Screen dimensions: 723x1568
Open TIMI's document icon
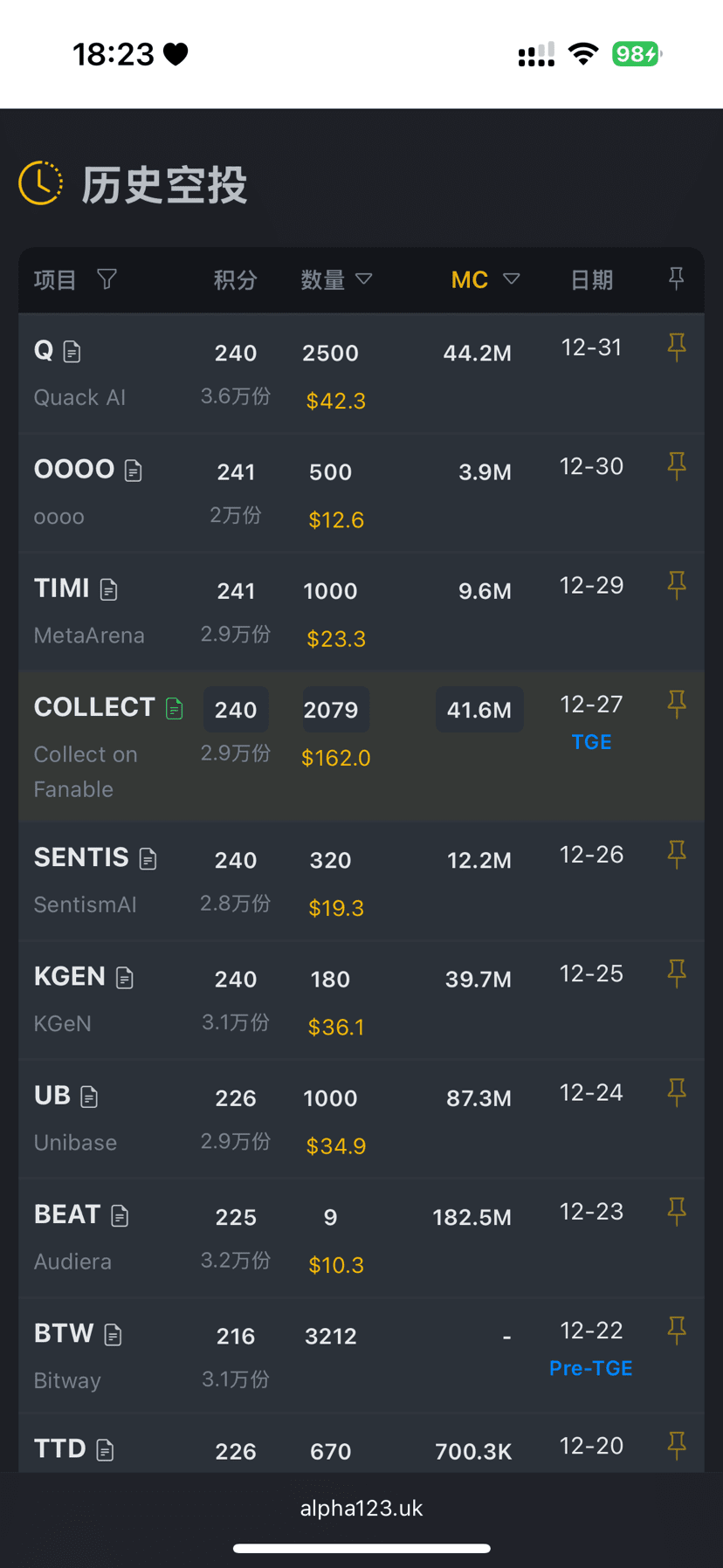pos(108,589)
